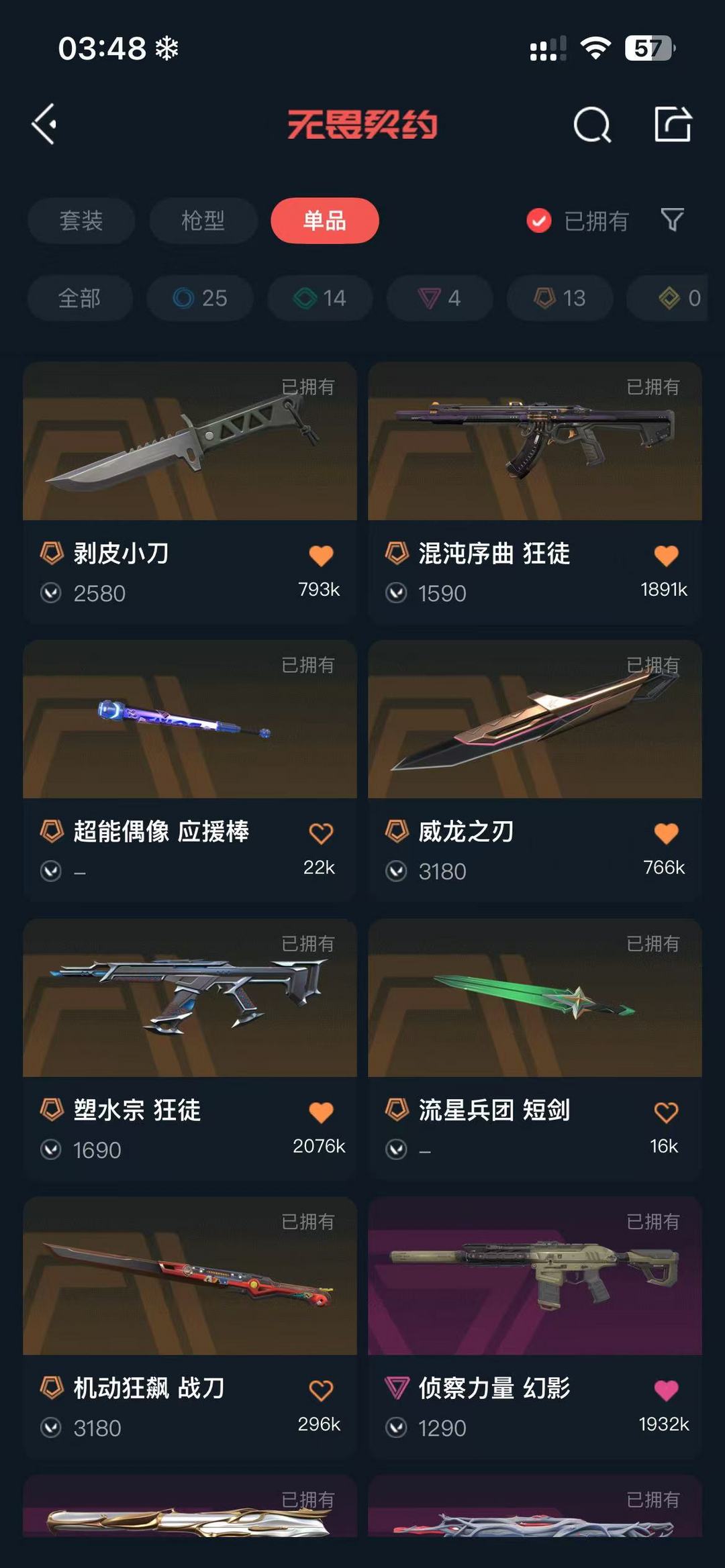
Task: Go back using the top-left arrow
Action: [x=44, y=124]
